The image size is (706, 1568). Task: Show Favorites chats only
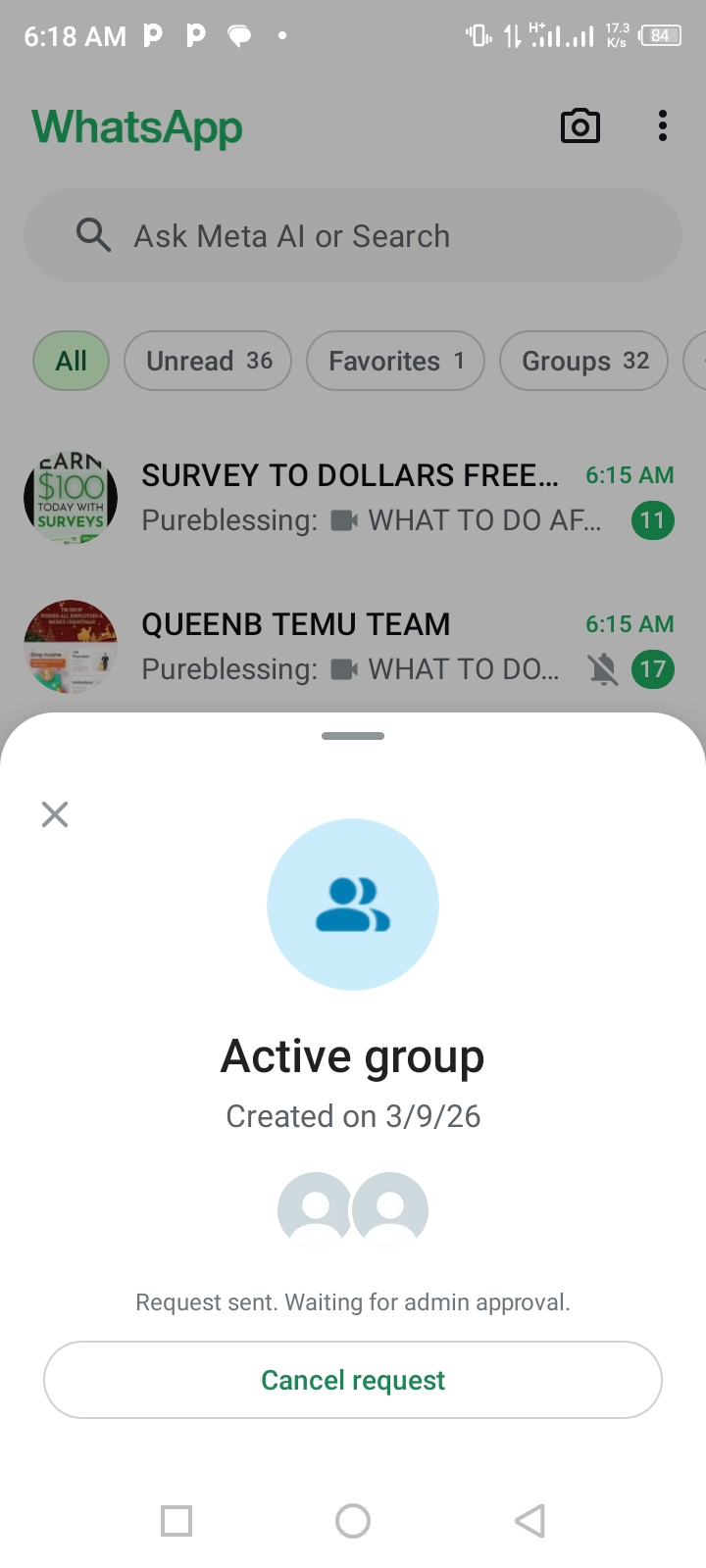click(395, 361)
